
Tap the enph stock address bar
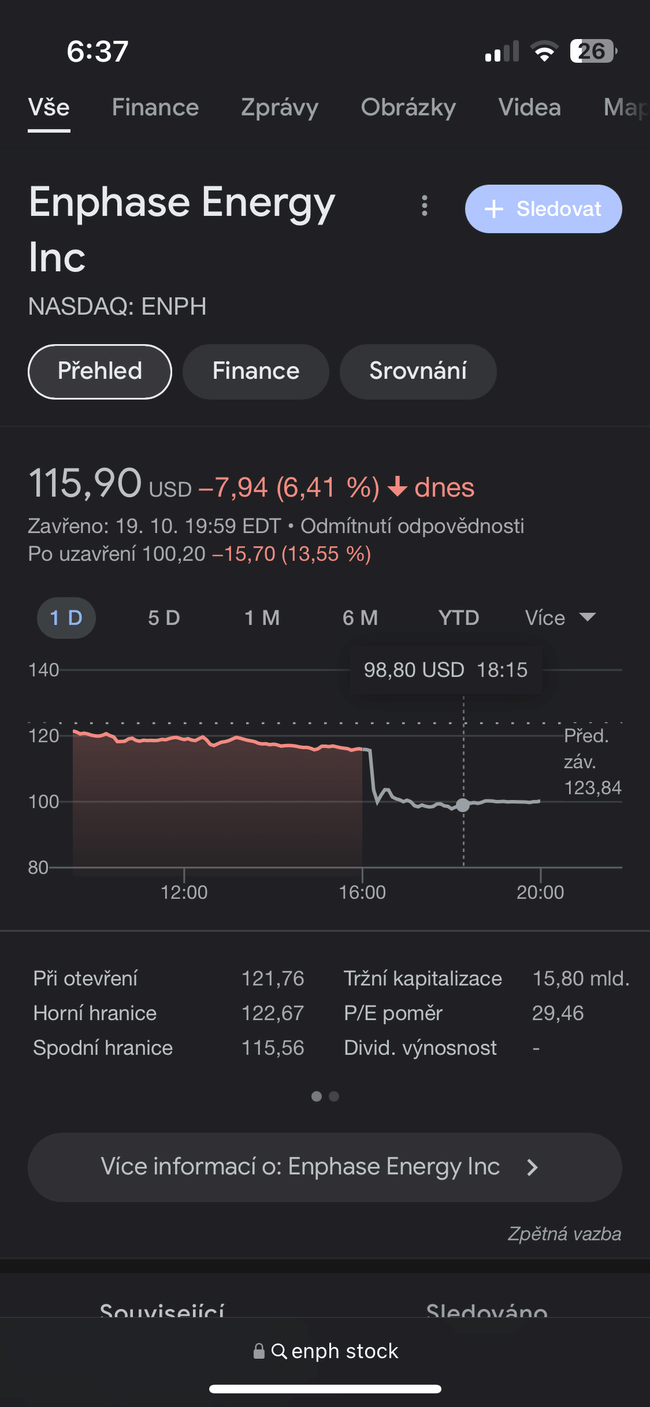coord(325,1351)
